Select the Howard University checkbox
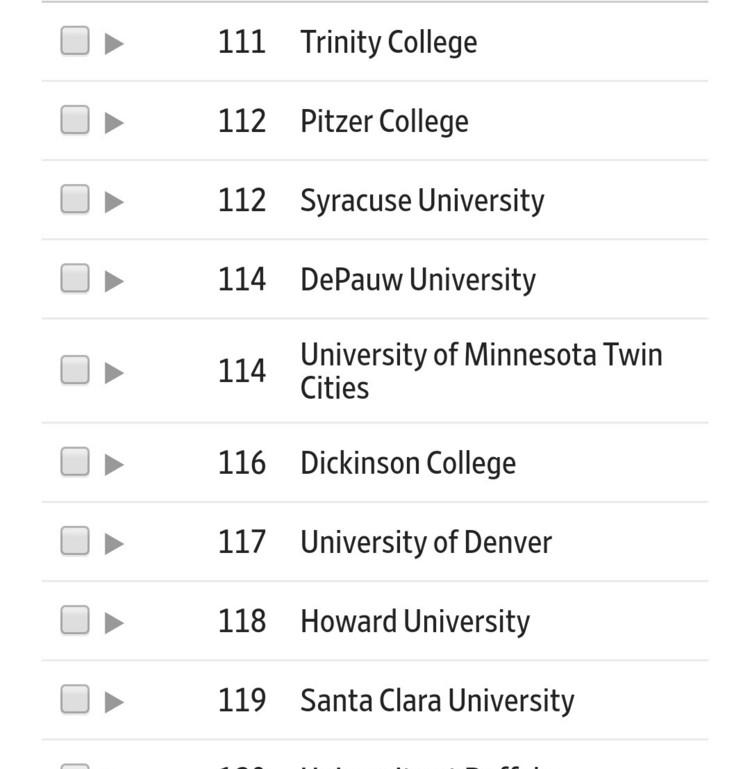Screen dimensions: 750x769 [x=75, y=620]
